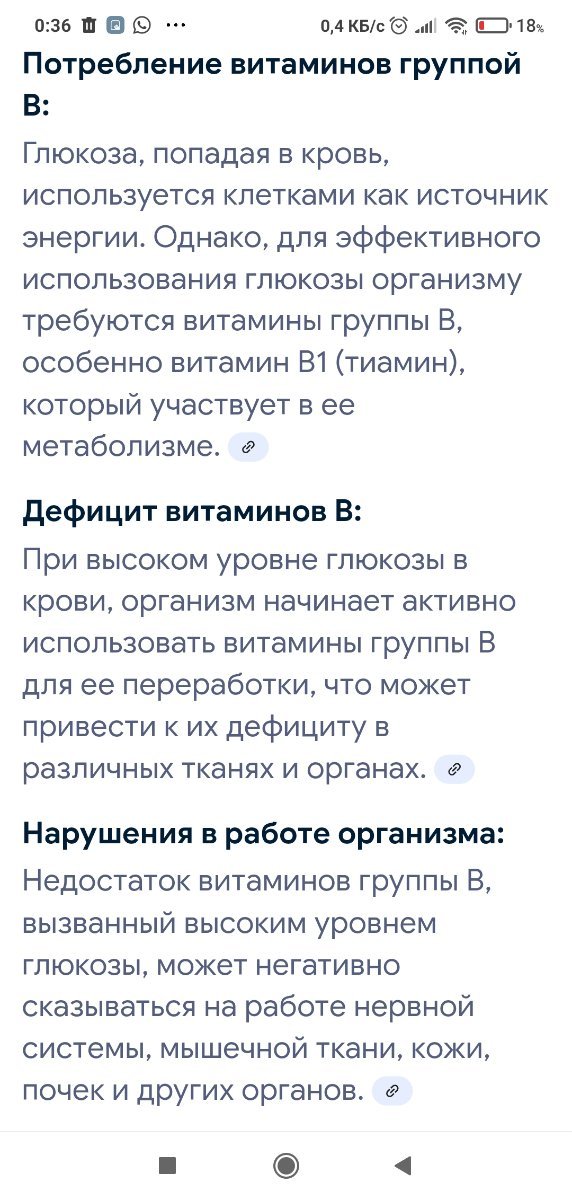Open the source link after "других органов"

392,1091
